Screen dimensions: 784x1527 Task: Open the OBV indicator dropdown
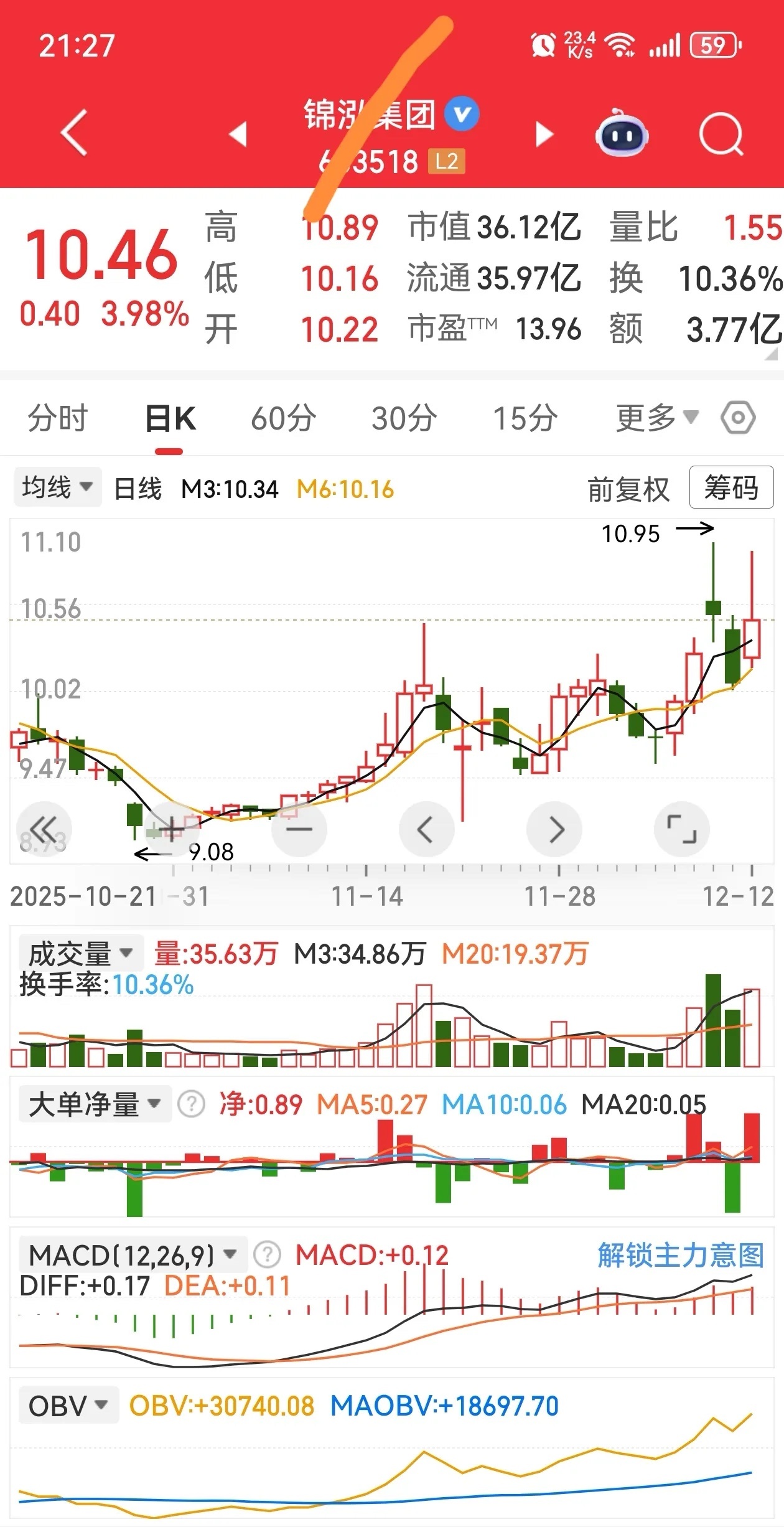[68, 1406]
